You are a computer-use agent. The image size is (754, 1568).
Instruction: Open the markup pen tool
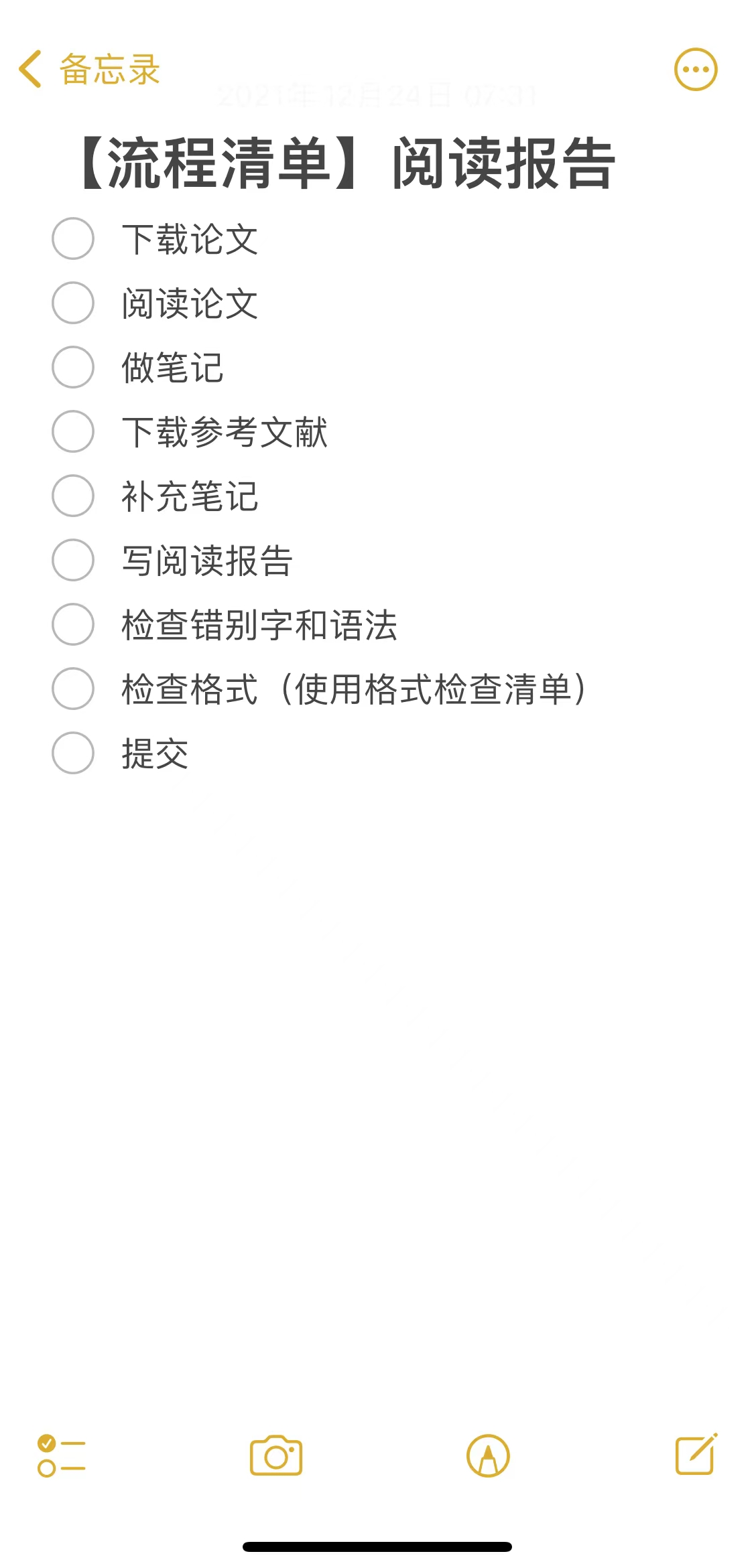pos(488,1455)
